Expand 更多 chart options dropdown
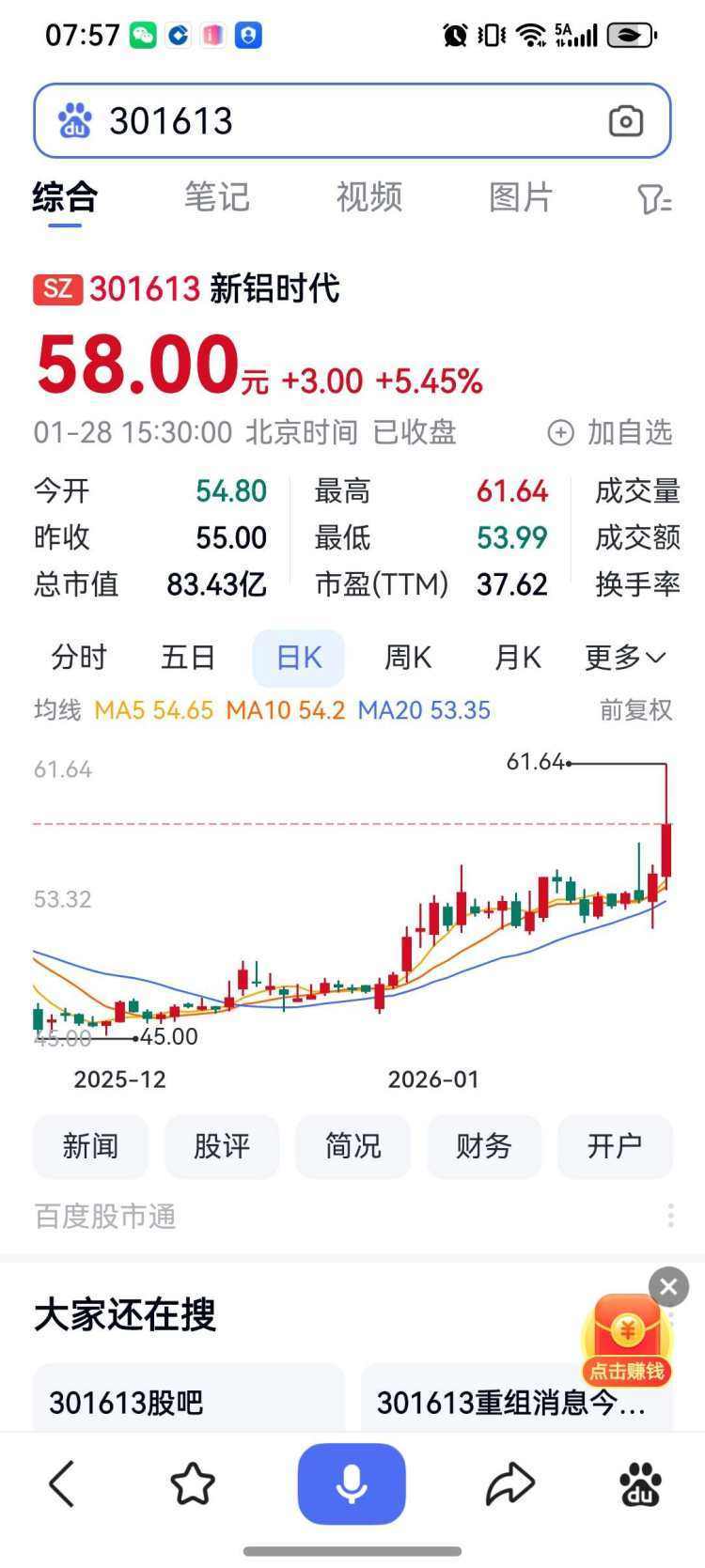 tap(622, 658)
